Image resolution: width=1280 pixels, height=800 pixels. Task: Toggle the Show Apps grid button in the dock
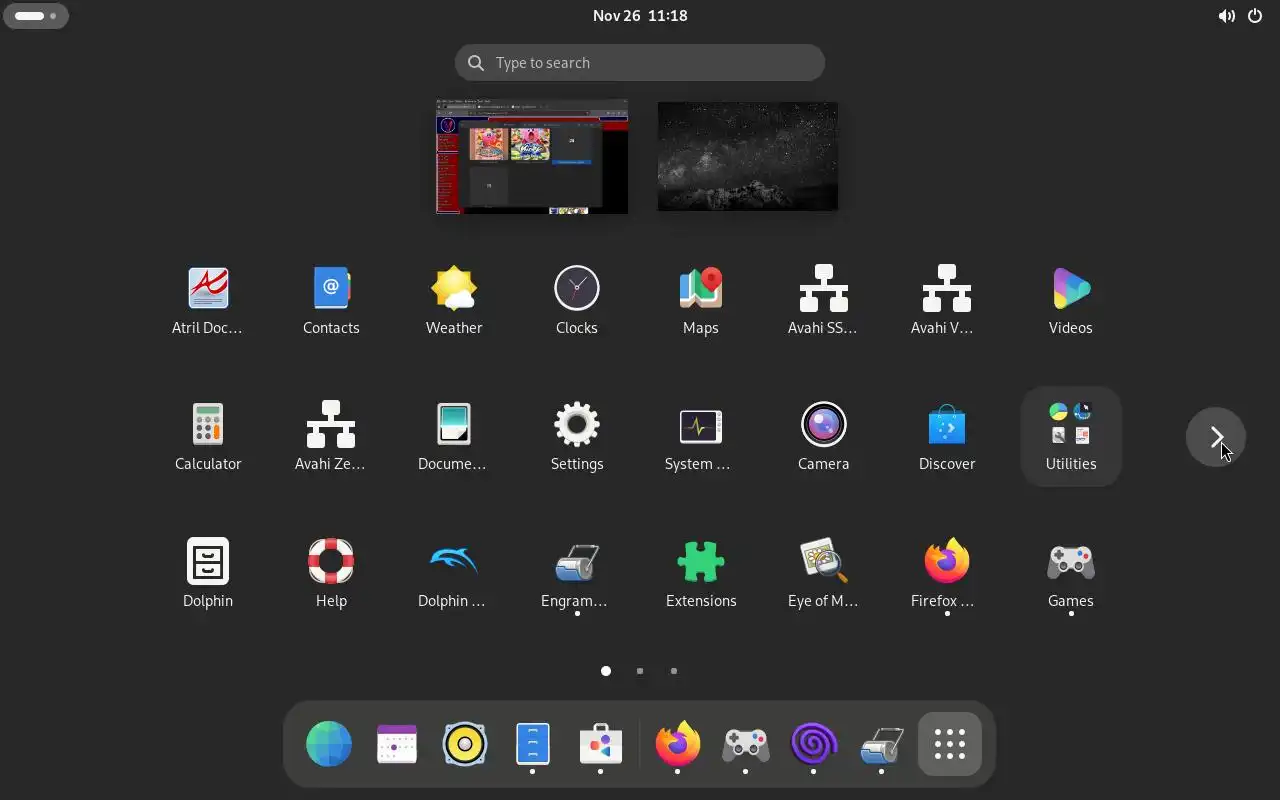pos(949,744)
